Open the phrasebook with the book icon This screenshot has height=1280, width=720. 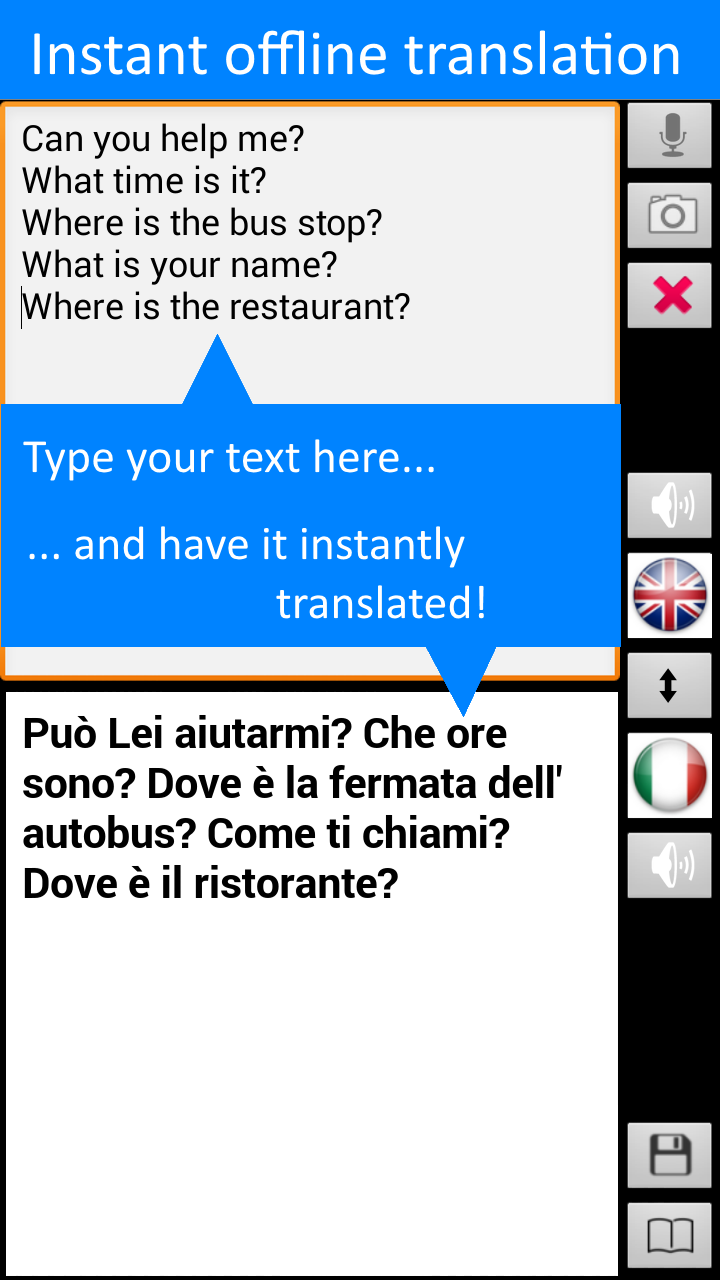click(668, 1234)
